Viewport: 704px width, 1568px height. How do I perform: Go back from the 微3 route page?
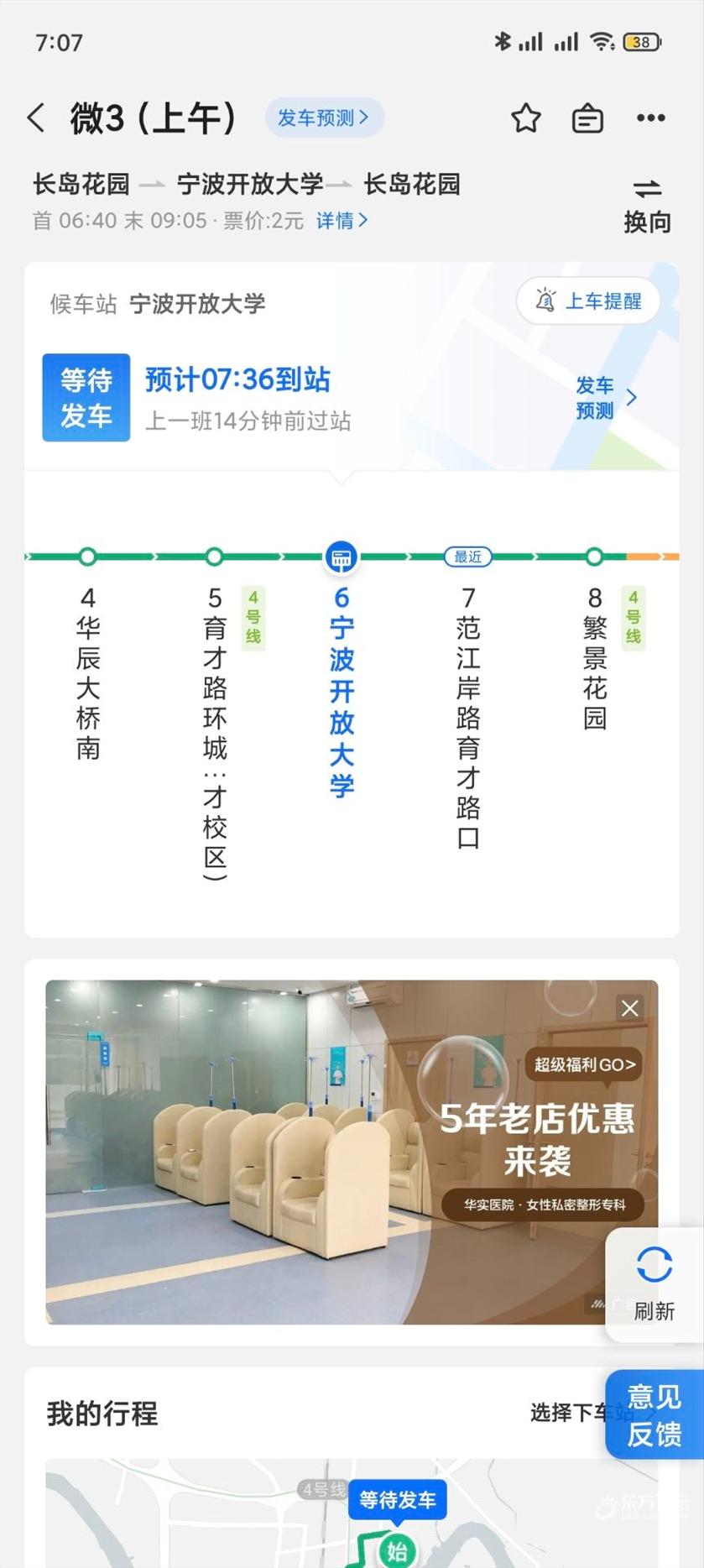click(x=36, y=118)
